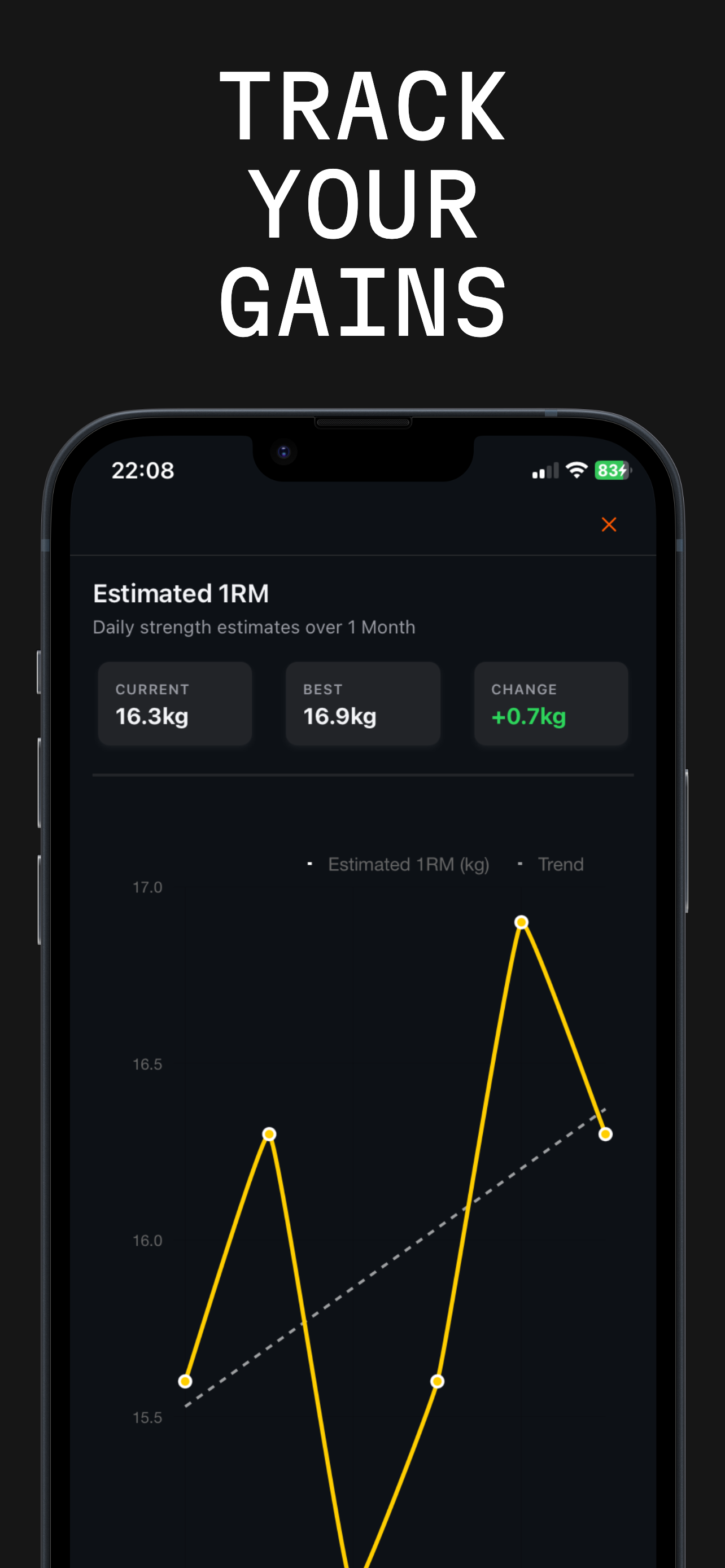Tap the yellow legend marker for Estimated 1RM
725x1568 pixels.
pos(311,862)
